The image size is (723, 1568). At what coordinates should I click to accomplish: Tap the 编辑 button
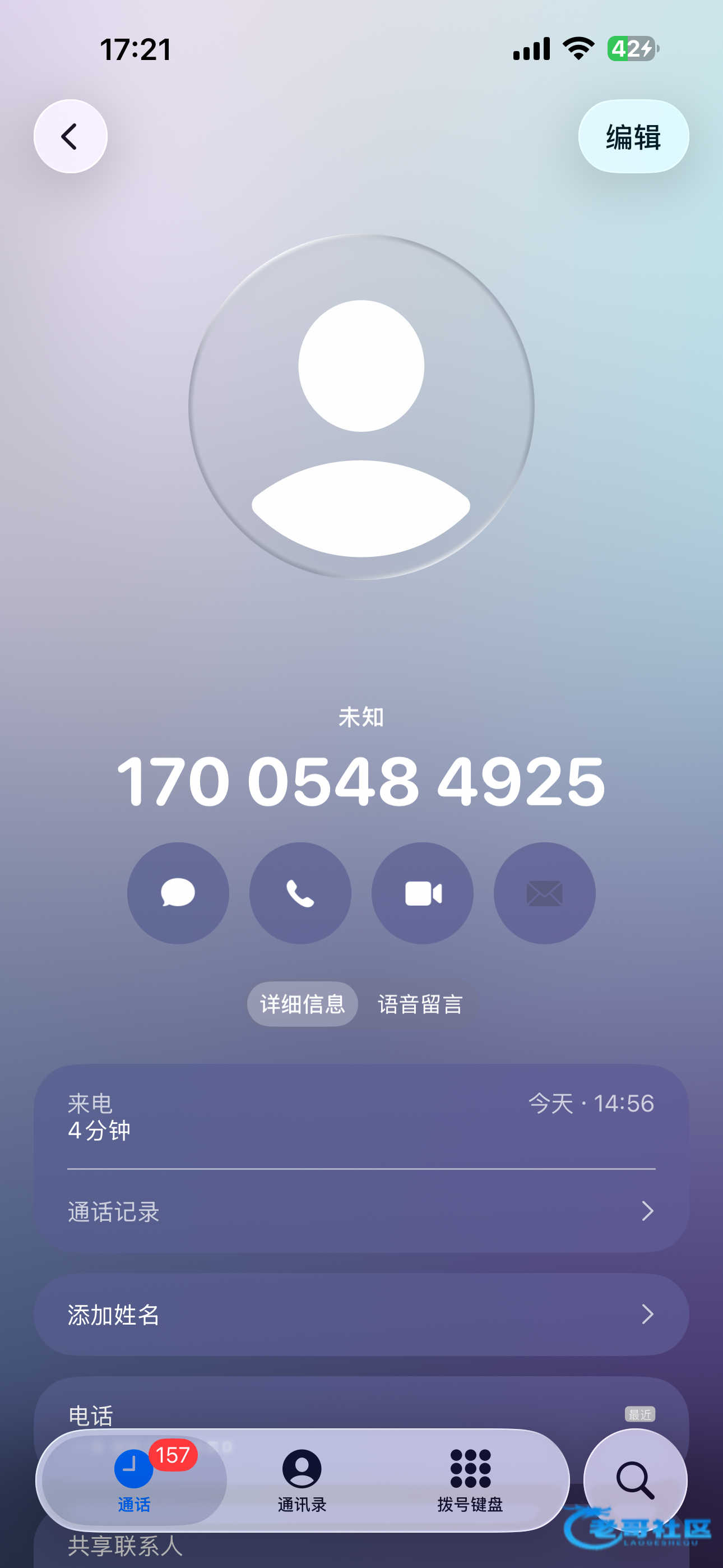point(633,136)
